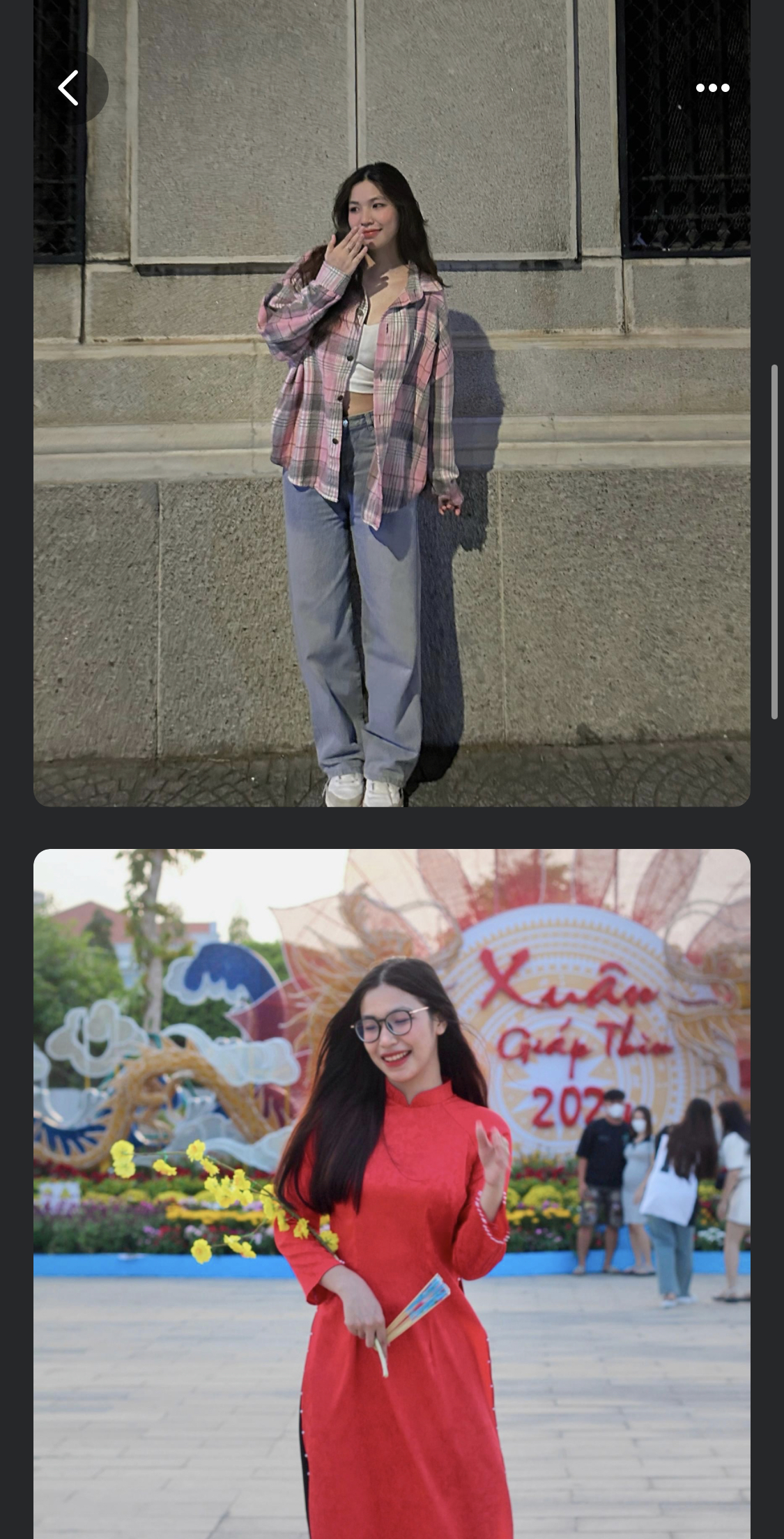View the red ao dai photo
Screen dimensions: 784x1539
[x=392, y=1192]
